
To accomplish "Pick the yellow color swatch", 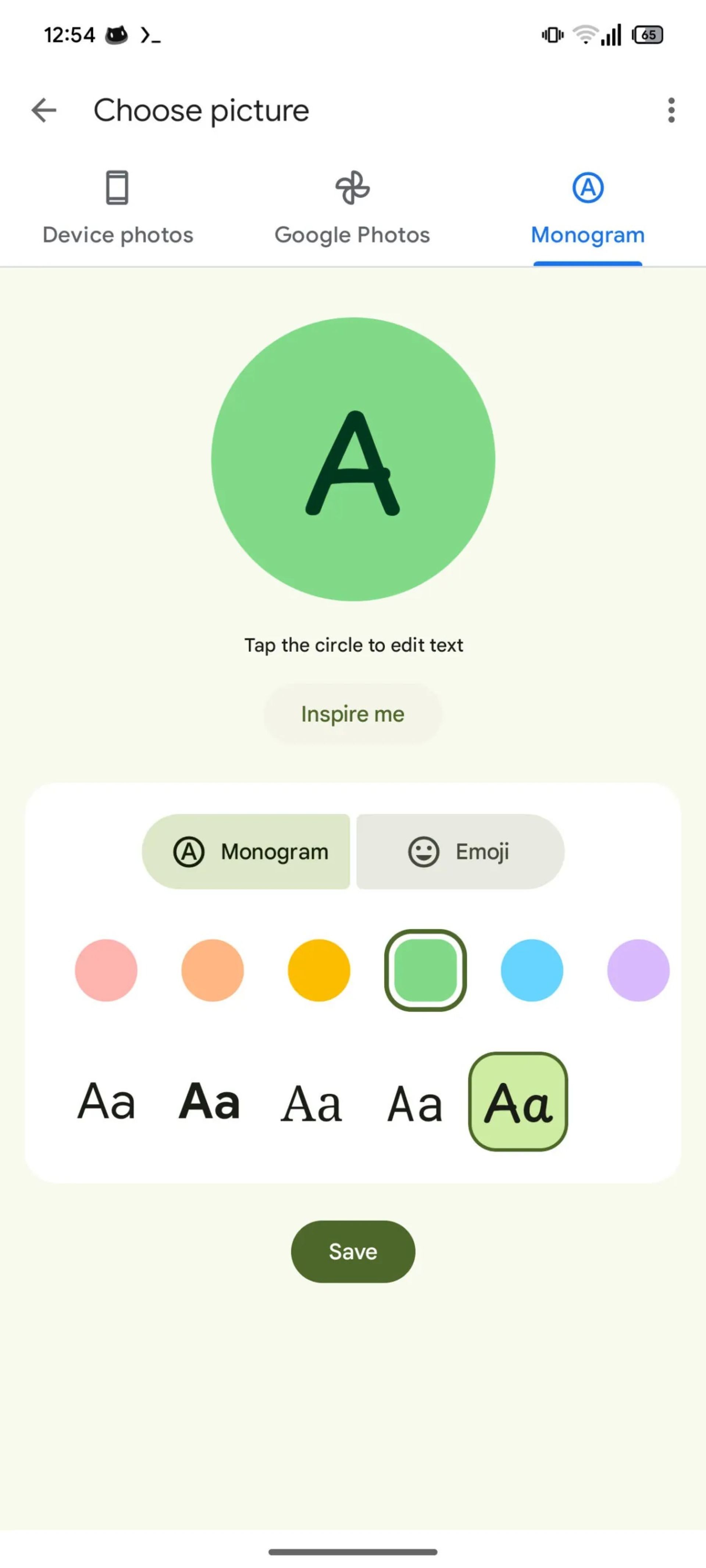I will pos(318,970).
